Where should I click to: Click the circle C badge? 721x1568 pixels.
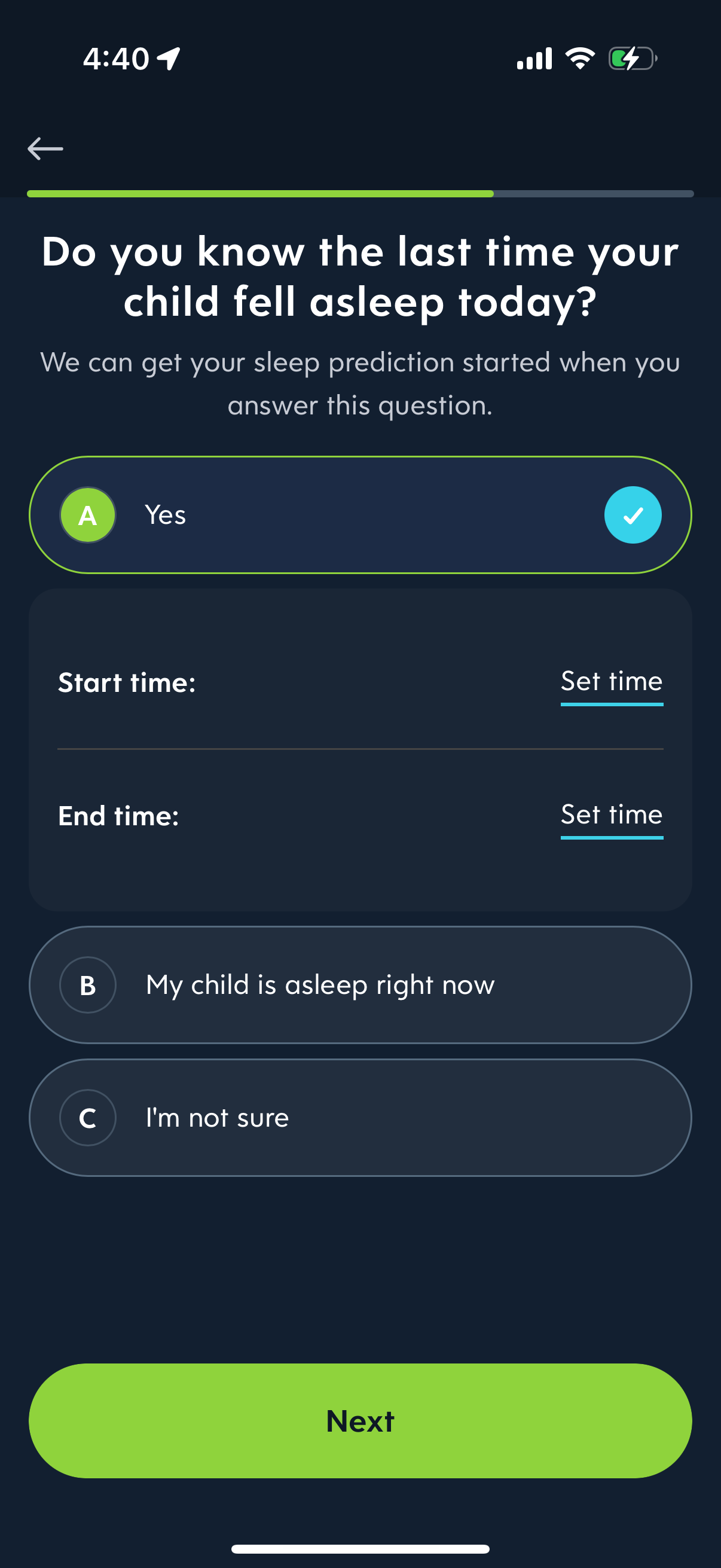tap(87, 1117)
